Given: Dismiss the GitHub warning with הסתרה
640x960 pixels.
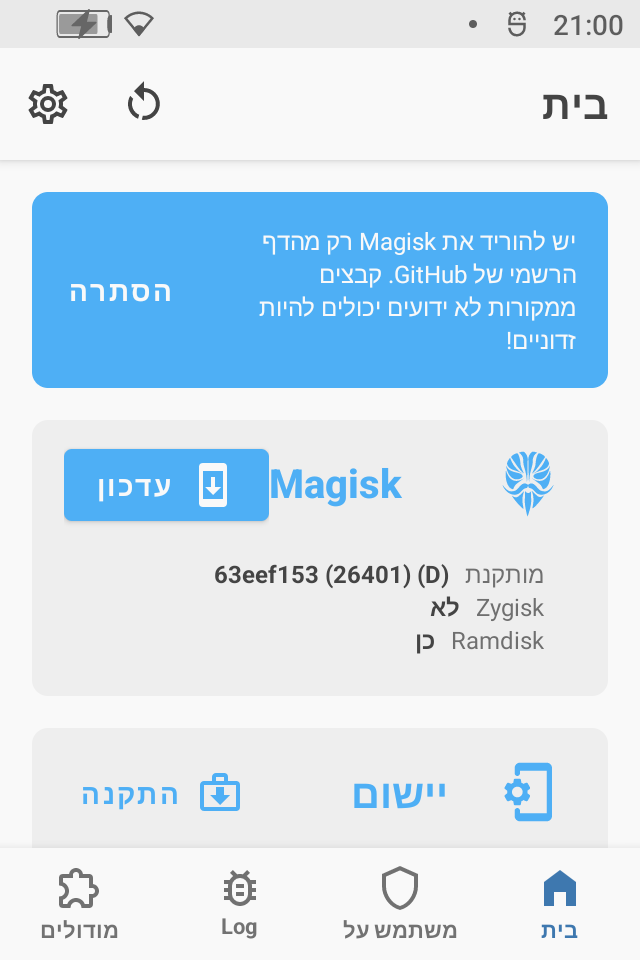Looking at the screenshot, I should coord(120,291).
